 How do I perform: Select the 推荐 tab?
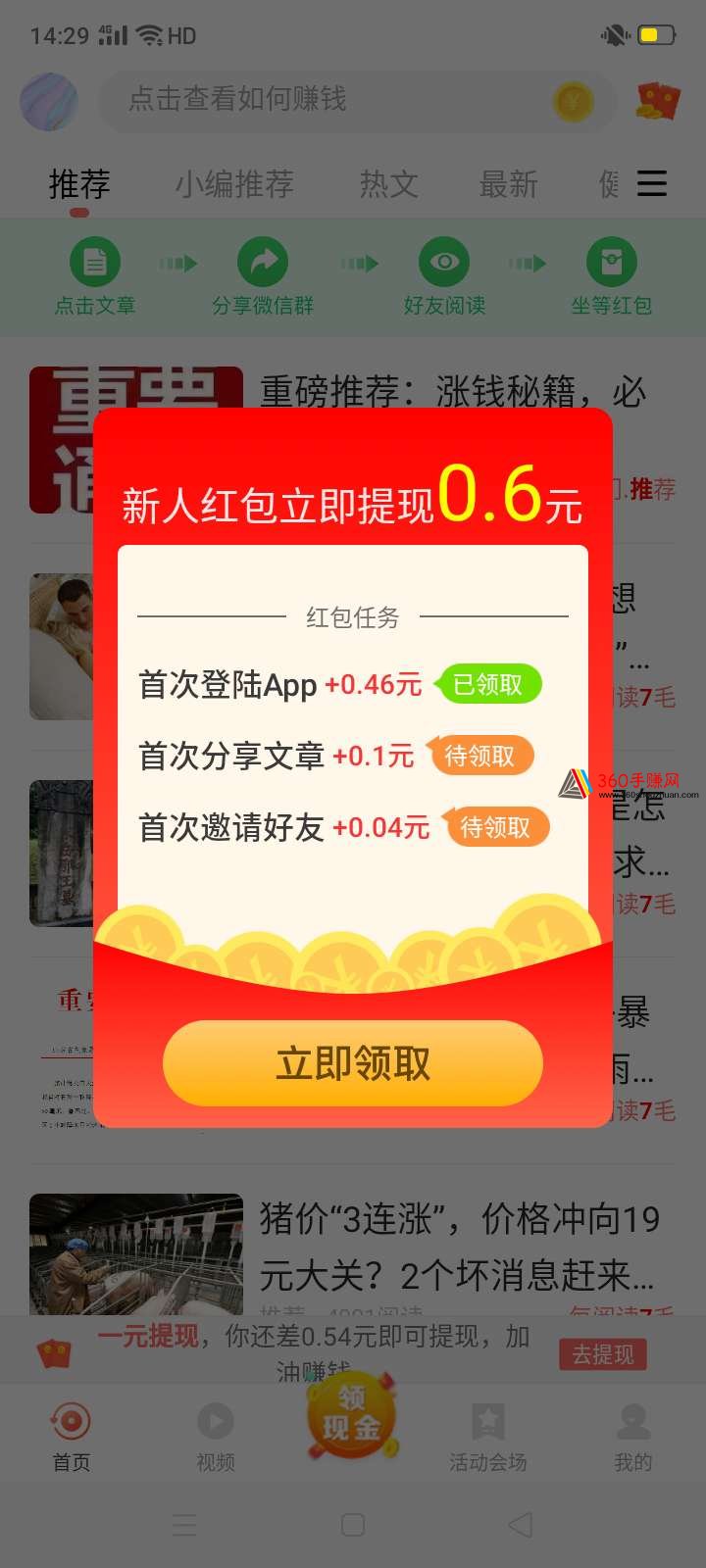(79, 183)
